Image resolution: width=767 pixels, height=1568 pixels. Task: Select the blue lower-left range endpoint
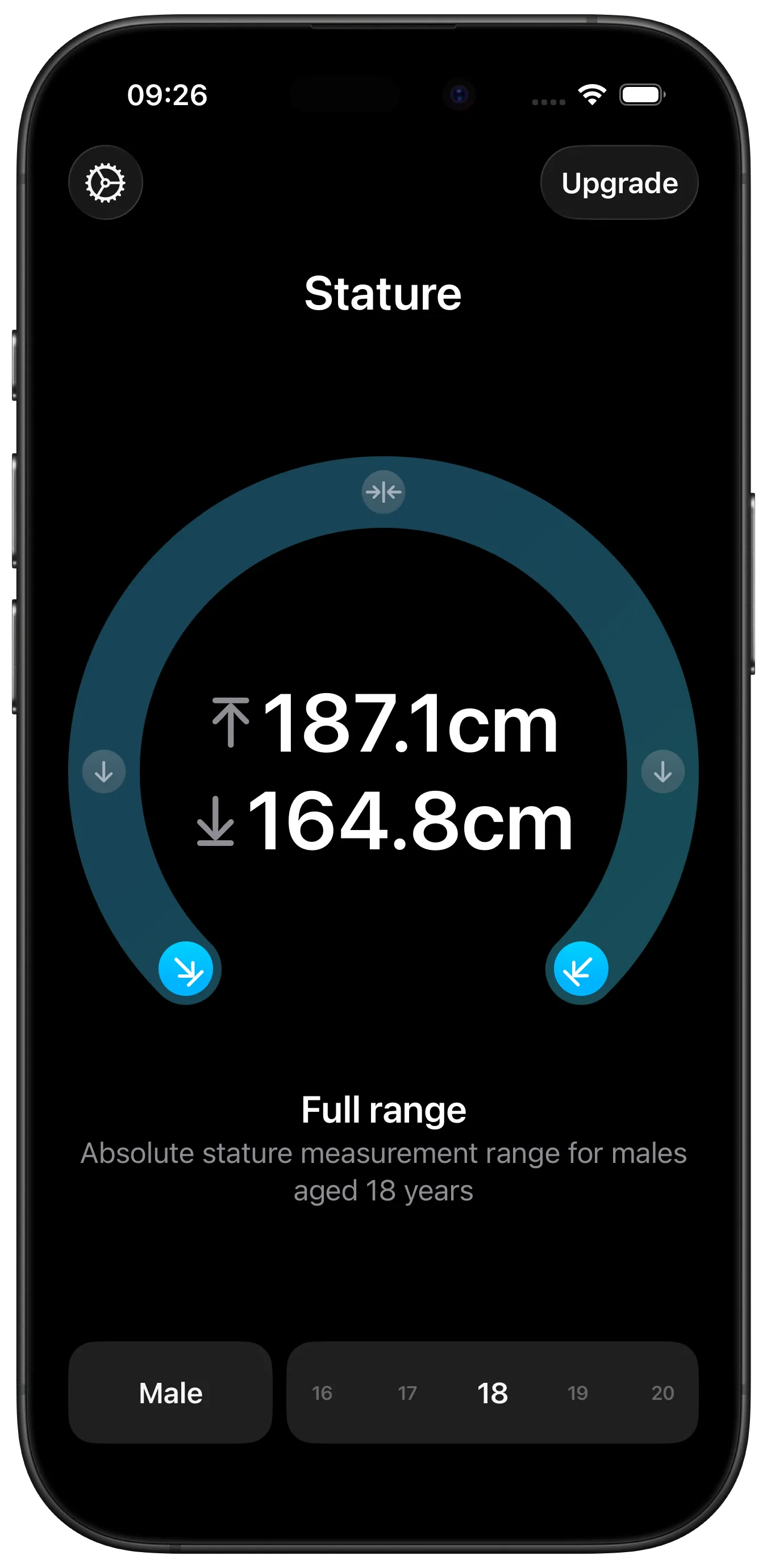pyautogui.click(x=186, y=969)
